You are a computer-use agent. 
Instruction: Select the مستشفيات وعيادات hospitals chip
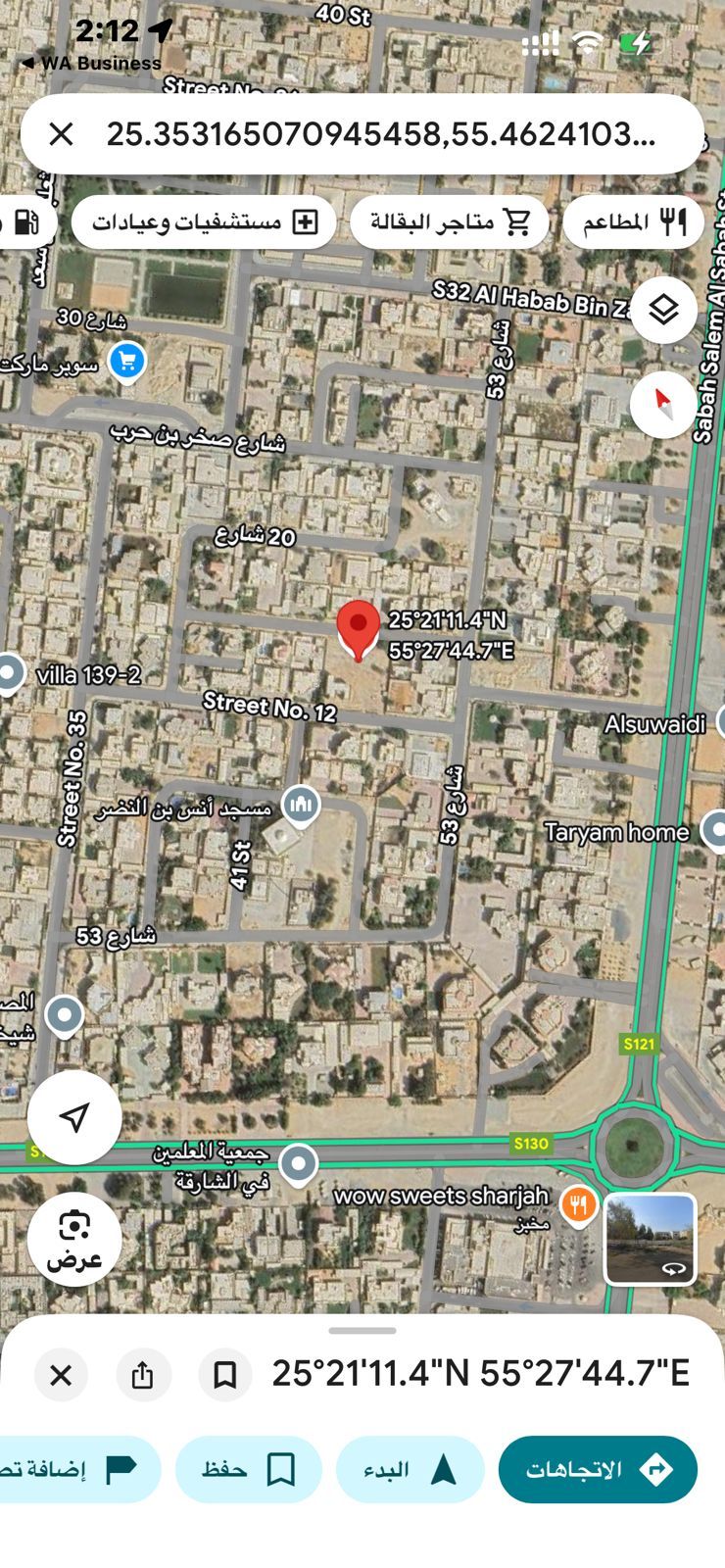tap(204, 222)
